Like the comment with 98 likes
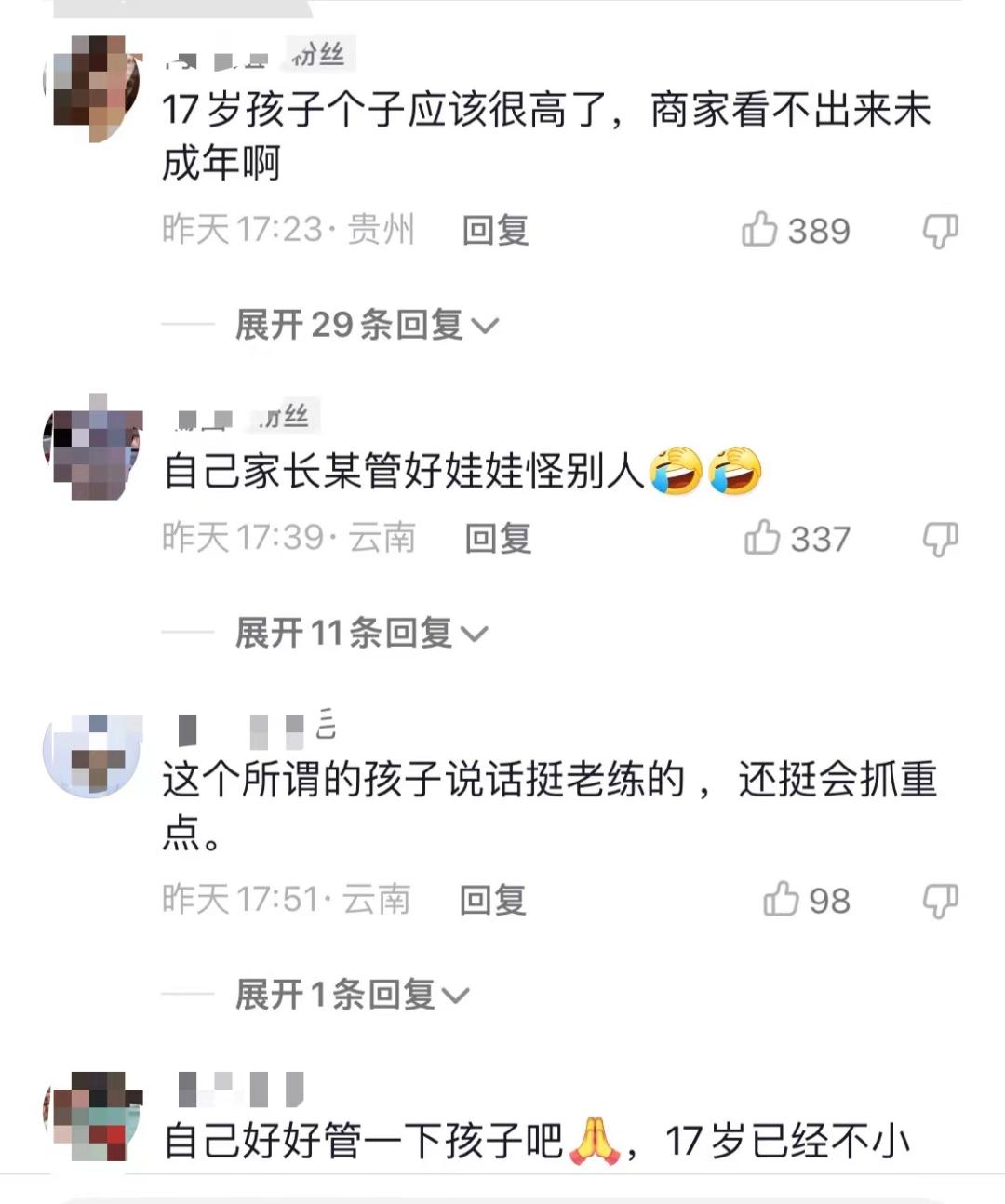The height and width of the screenshot is (1204, 1005). coord(781,900)
